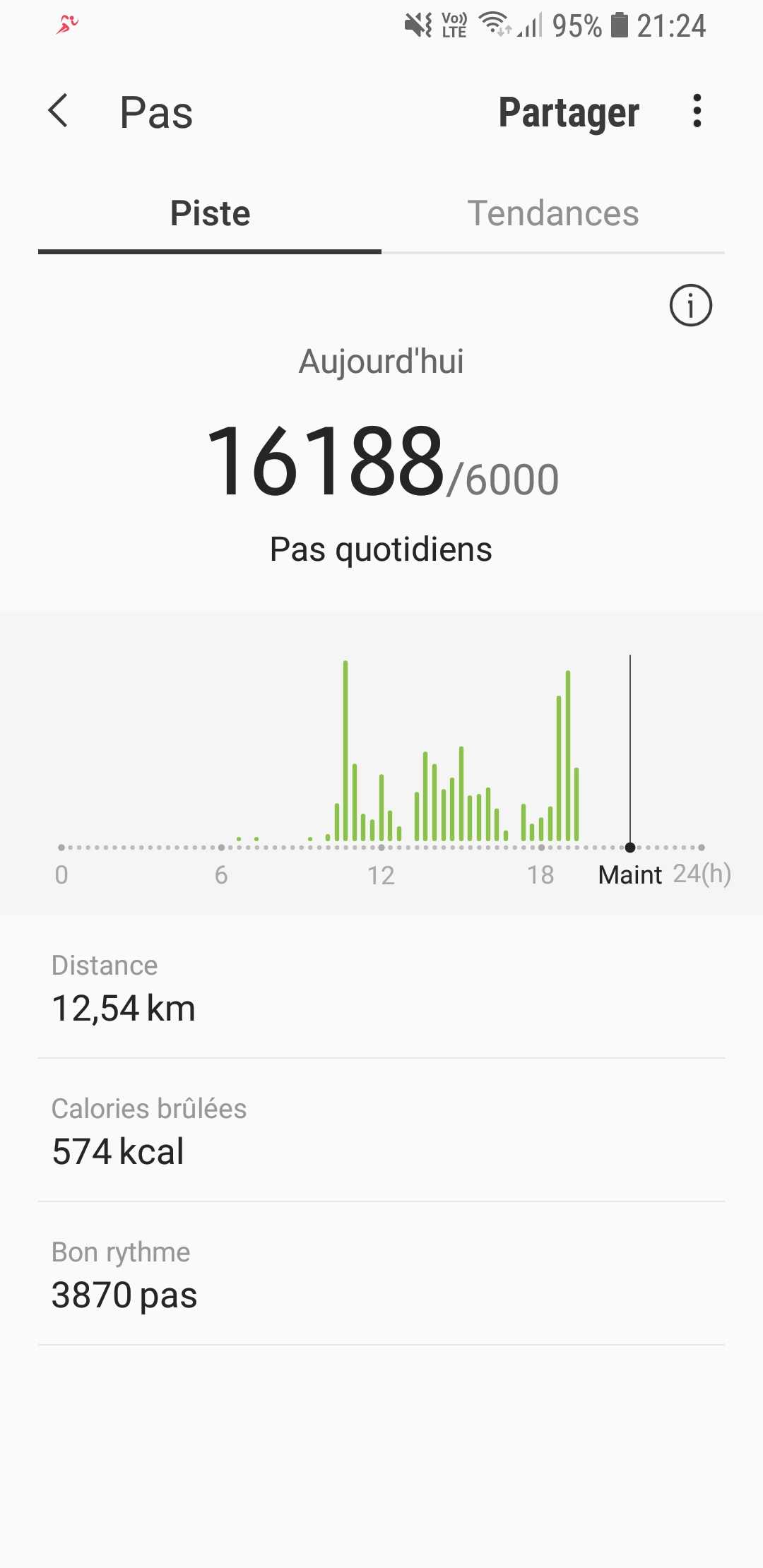
Task: Select the Piste tab
Action: coord(210,213)
